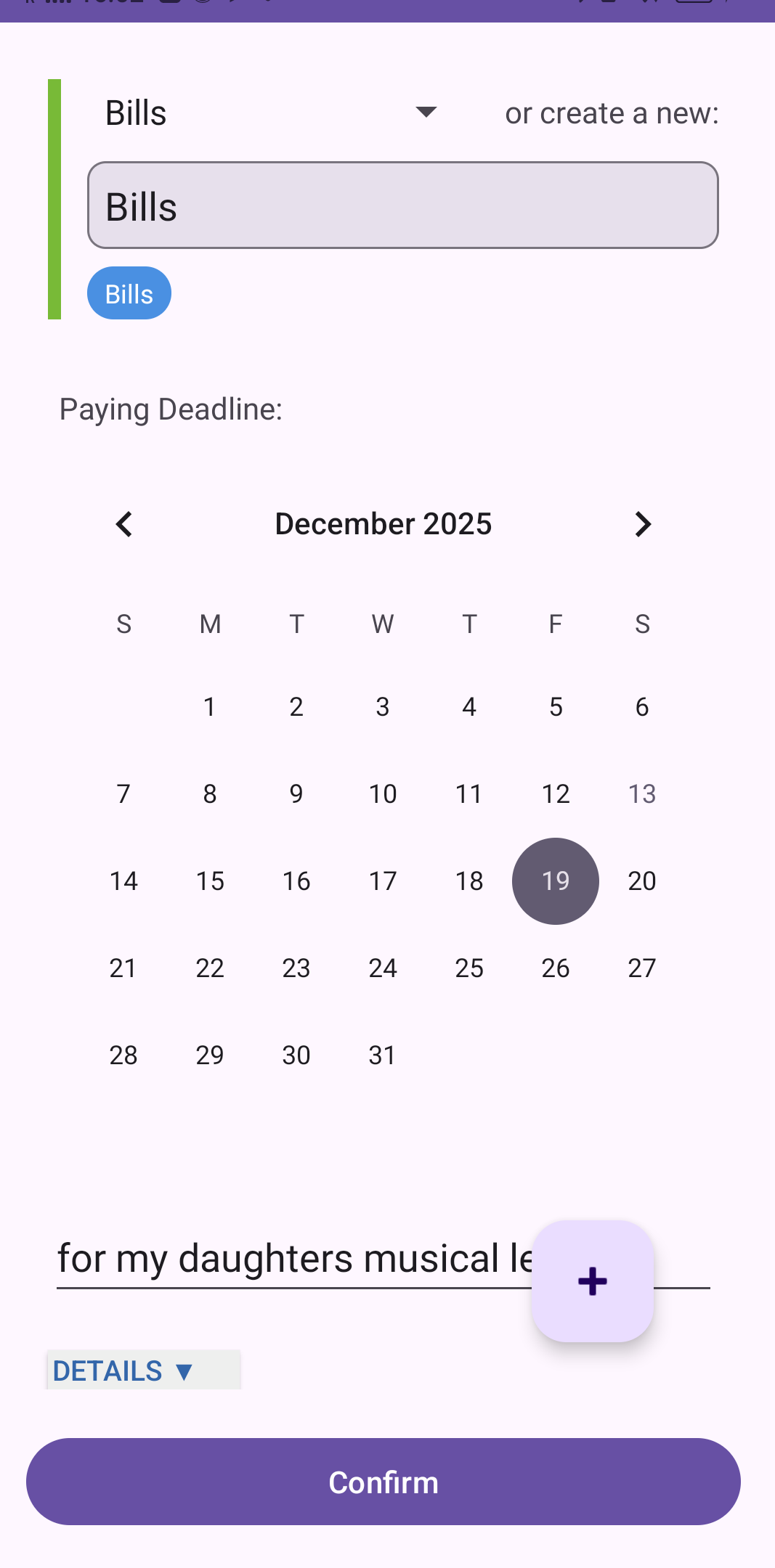Select December 28 on the calendar
The width and height of the screenshot is (775, 1568).
123,1055
